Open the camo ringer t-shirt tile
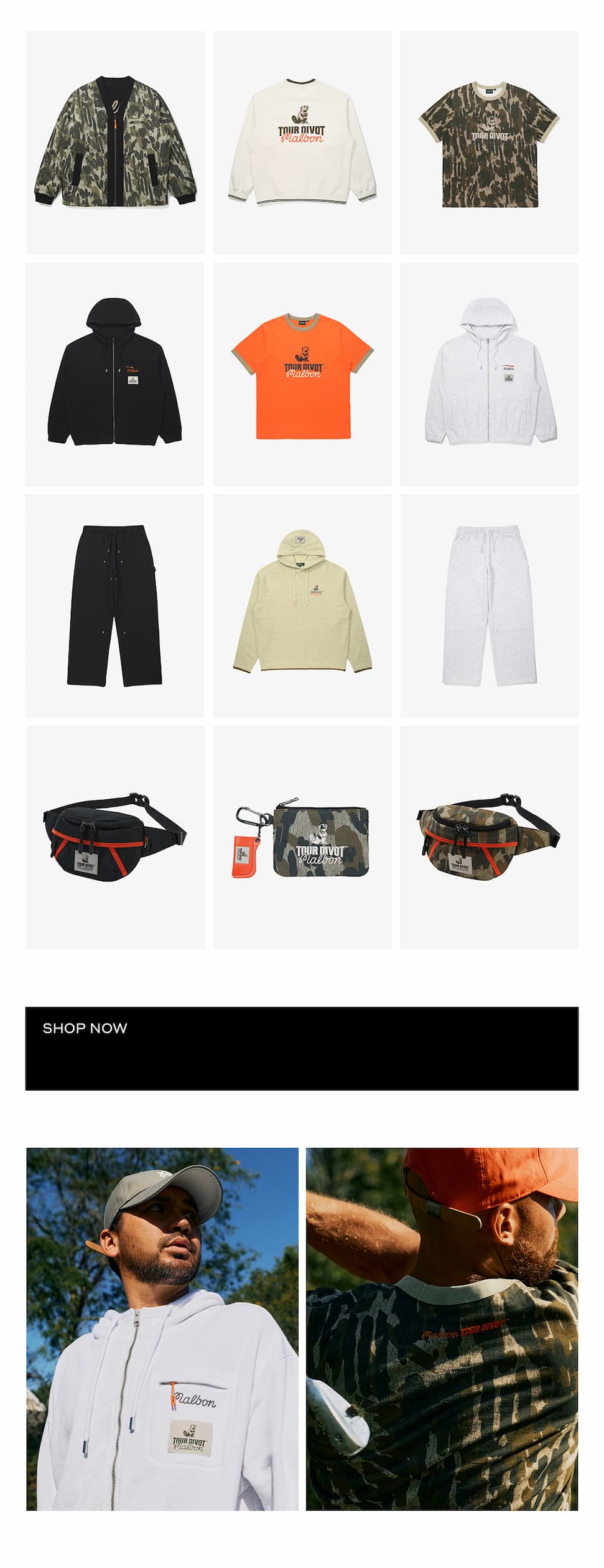This screenshot has height=1568, width=604. (x=489, y=143)
